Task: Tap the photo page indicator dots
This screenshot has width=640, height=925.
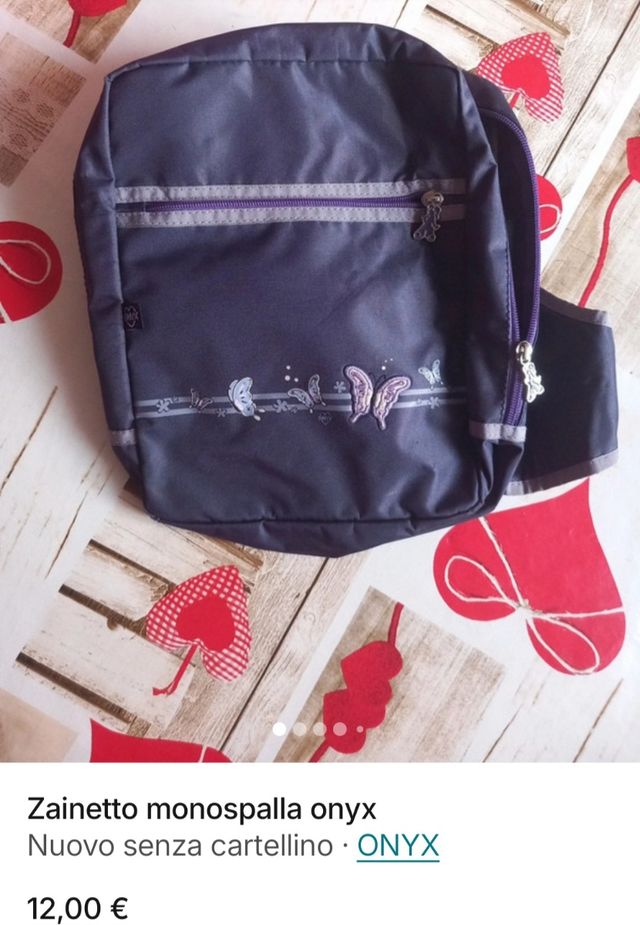Action: 318,729
